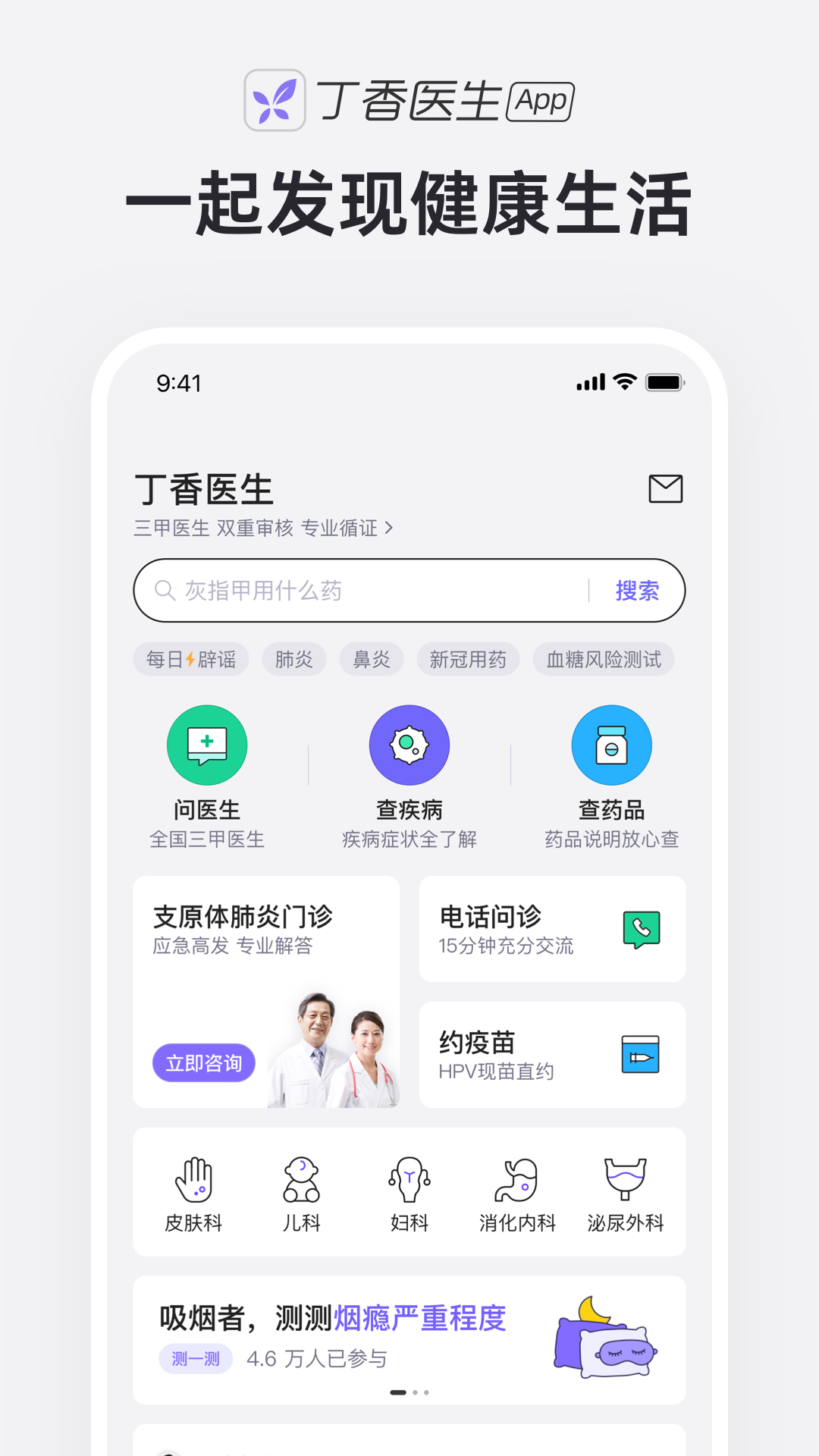Viewport: 819px width, 1456px height.
Task: Select the 查疾病 disease lookup icon
Action: click(x=409, y=745)
